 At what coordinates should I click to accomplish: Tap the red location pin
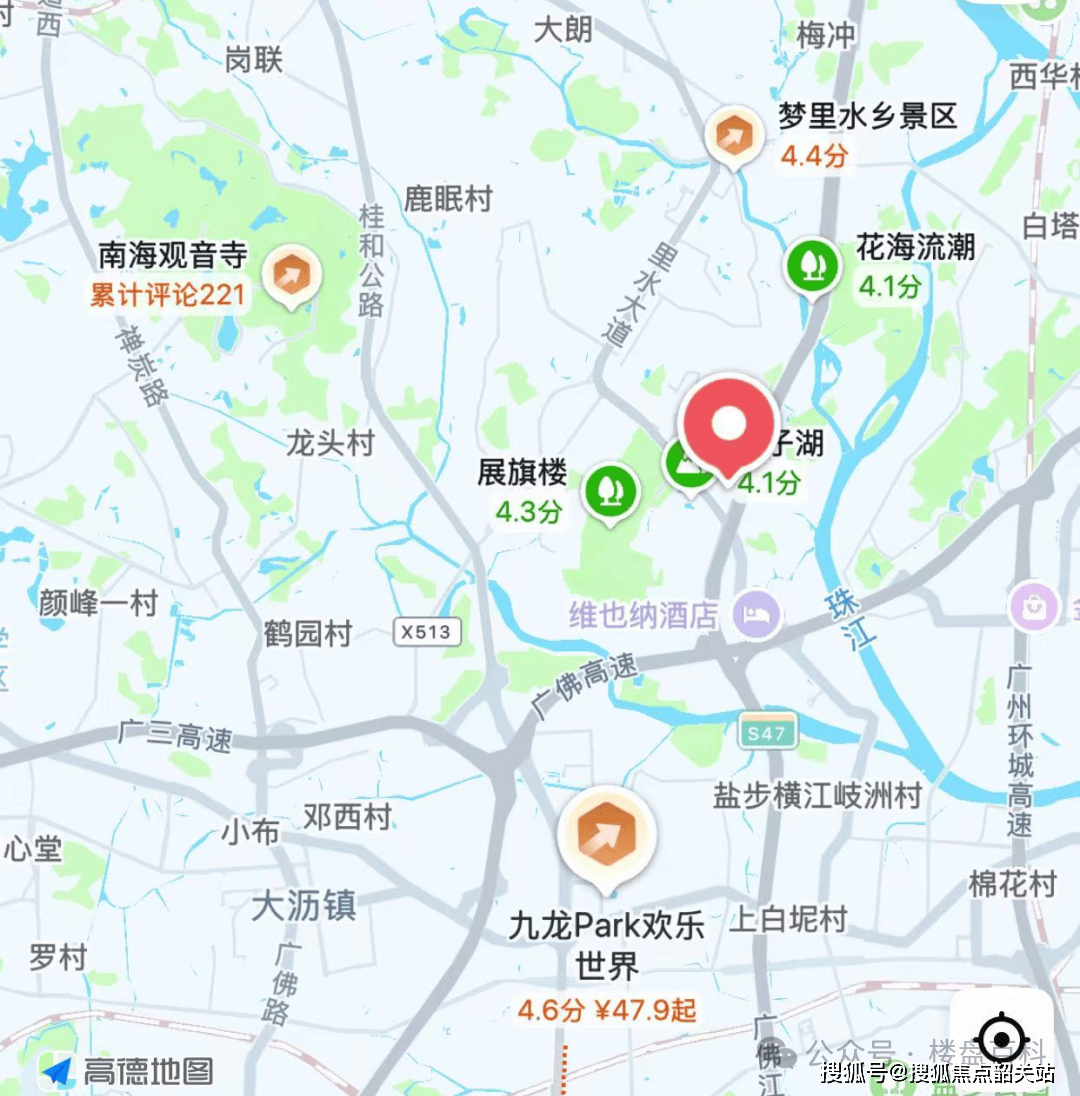click(729, 426)
